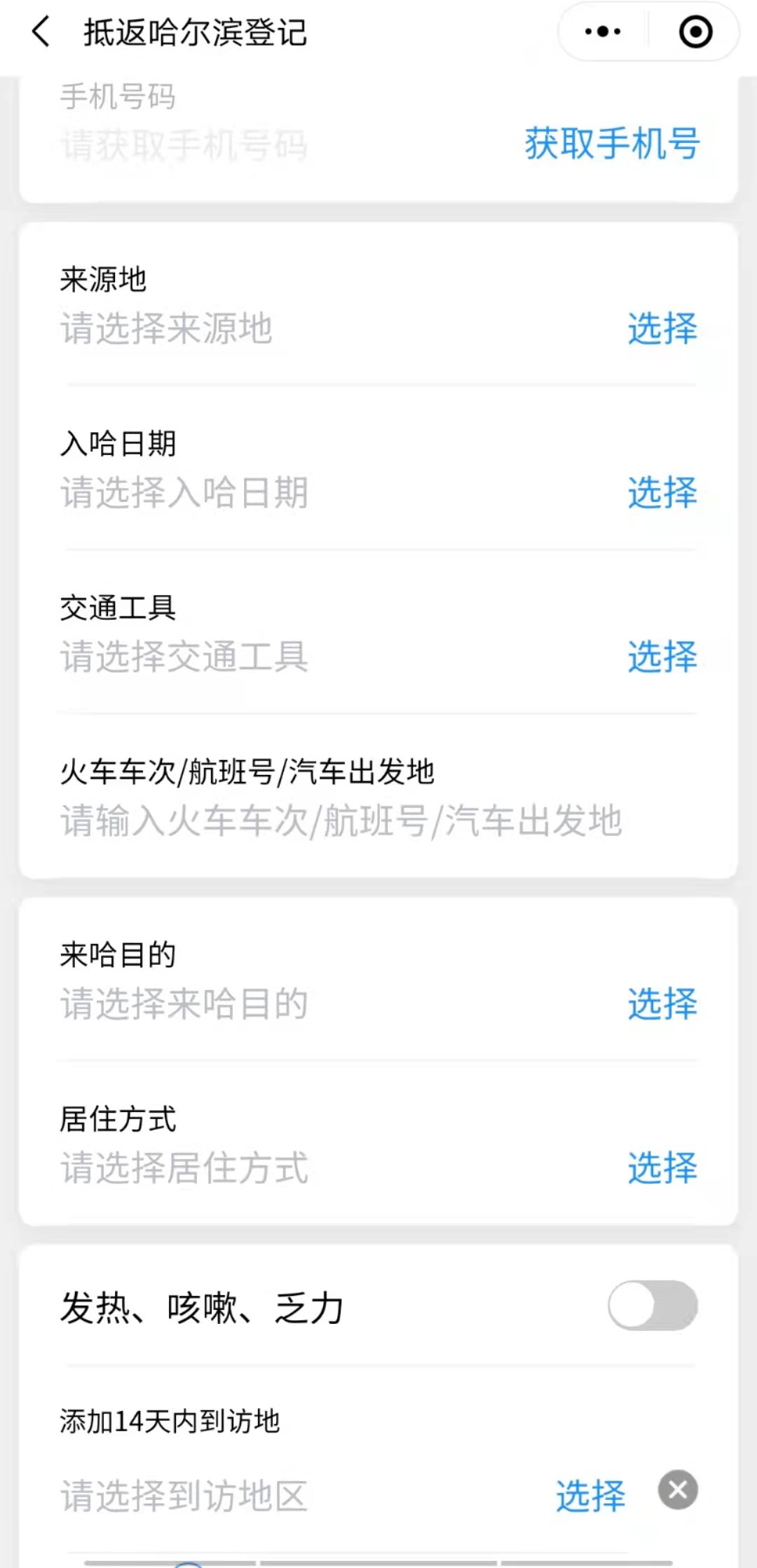Focus the 火车车次/航班号/汽车出发地 input field

(341, 820)
